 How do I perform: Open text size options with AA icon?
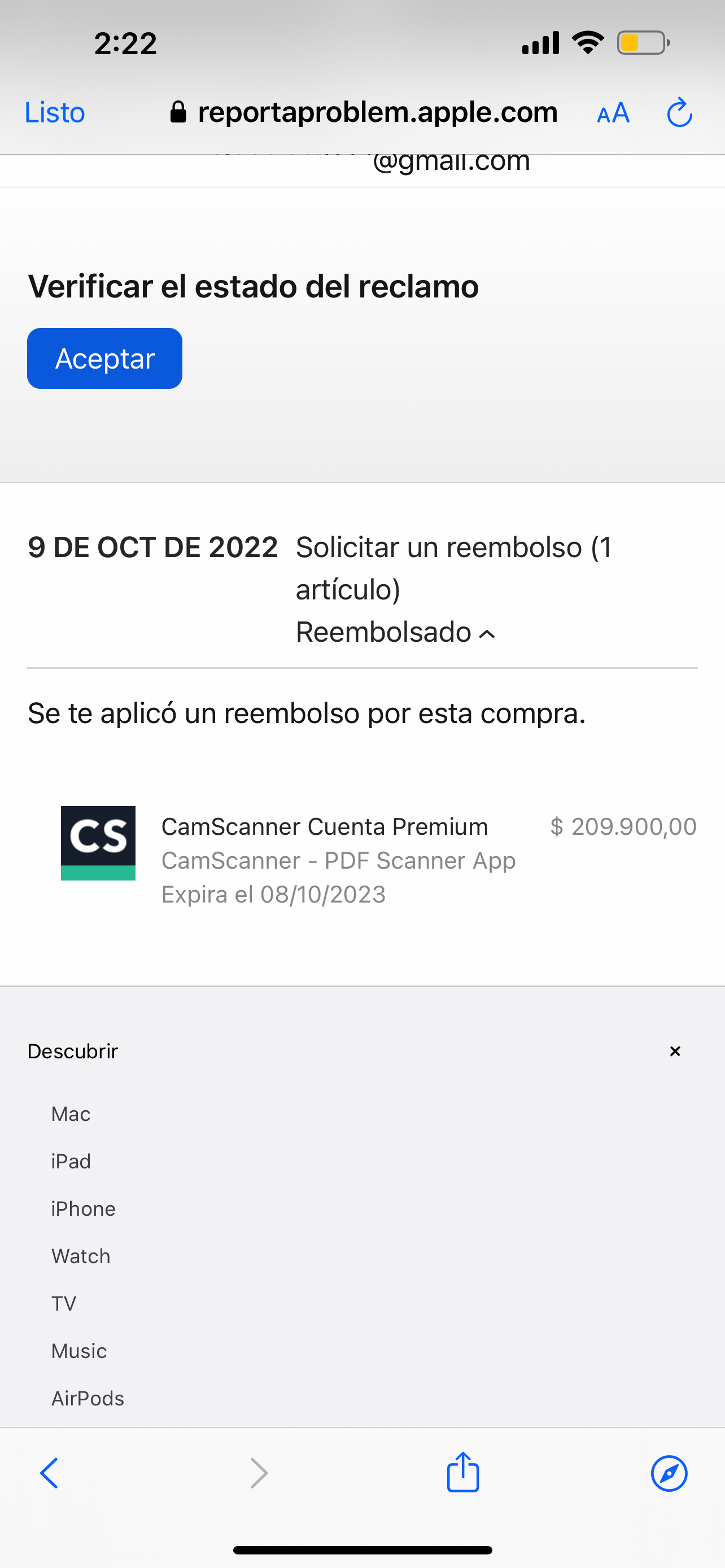click(x=613, y=113)
